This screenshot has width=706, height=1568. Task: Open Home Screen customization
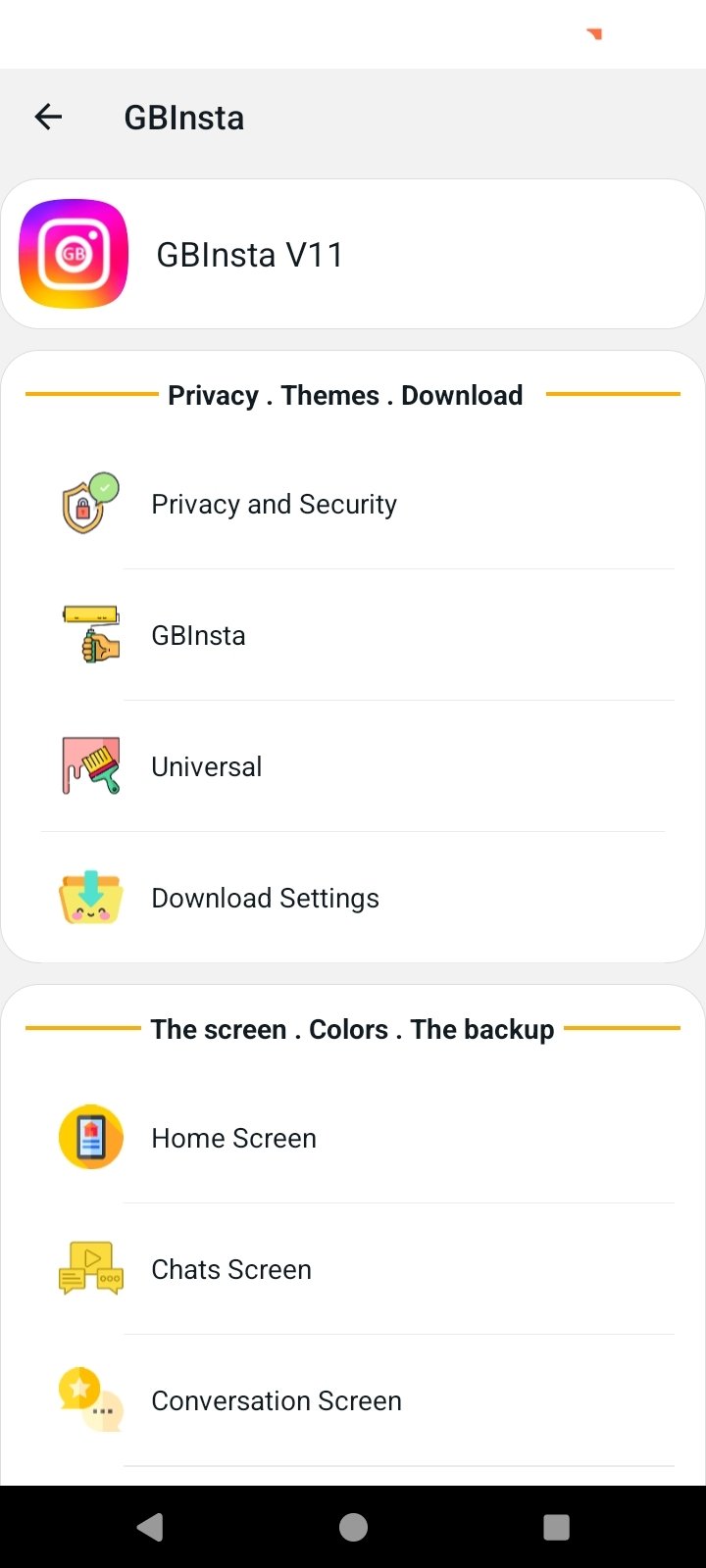pyautogui.click(x=353, y=1138)
